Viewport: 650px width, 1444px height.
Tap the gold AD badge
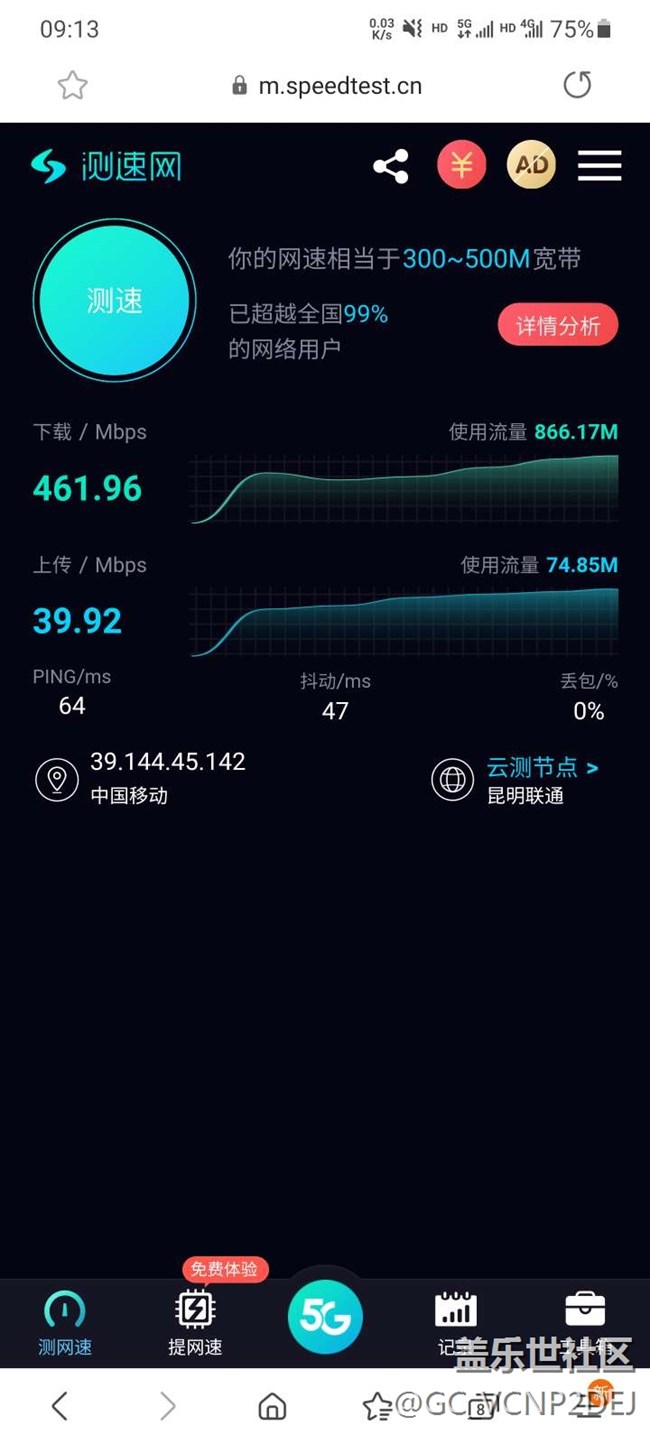pos(531,165)
